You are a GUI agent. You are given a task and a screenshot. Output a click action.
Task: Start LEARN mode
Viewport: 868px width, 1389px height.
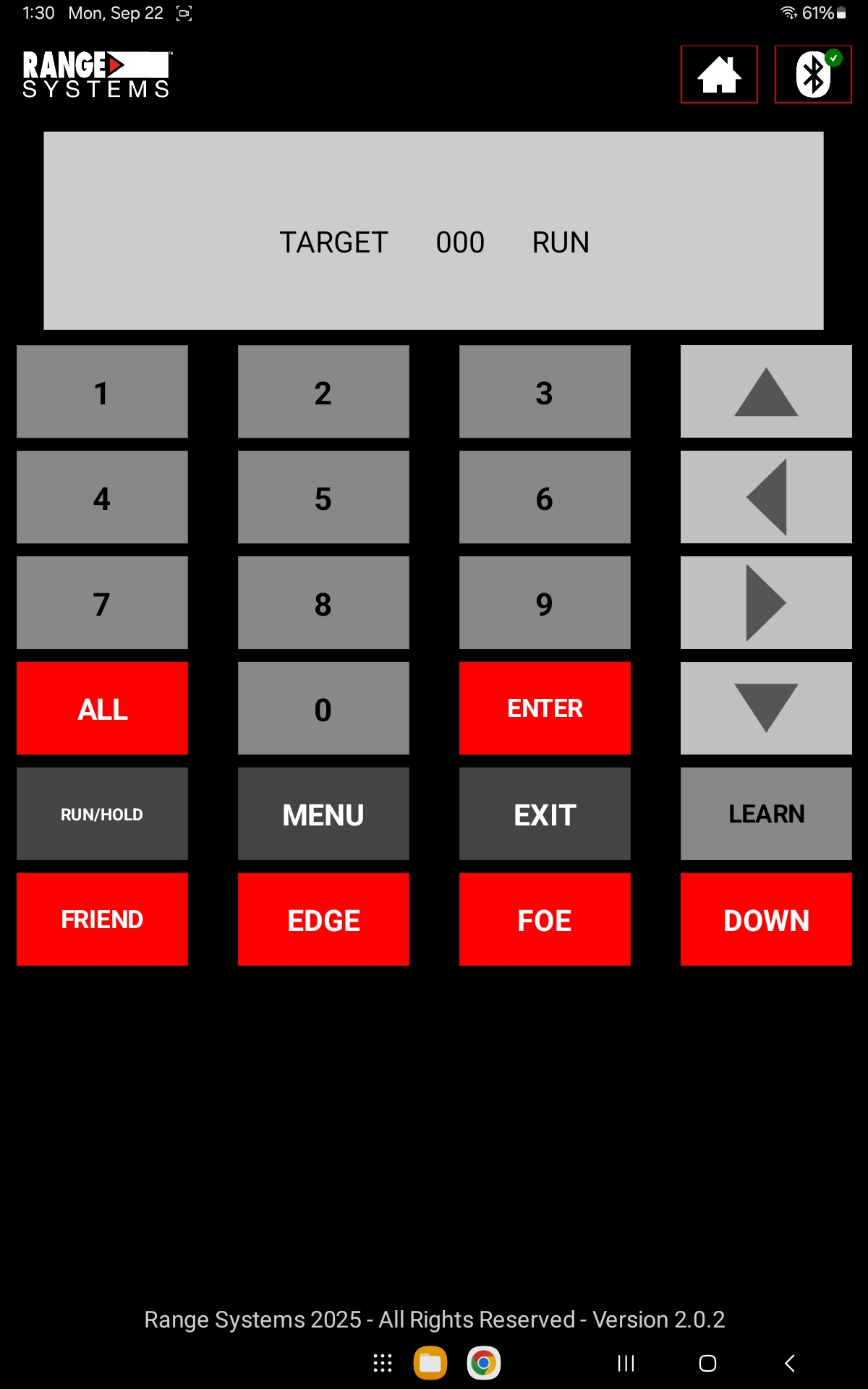coord(766,814)
